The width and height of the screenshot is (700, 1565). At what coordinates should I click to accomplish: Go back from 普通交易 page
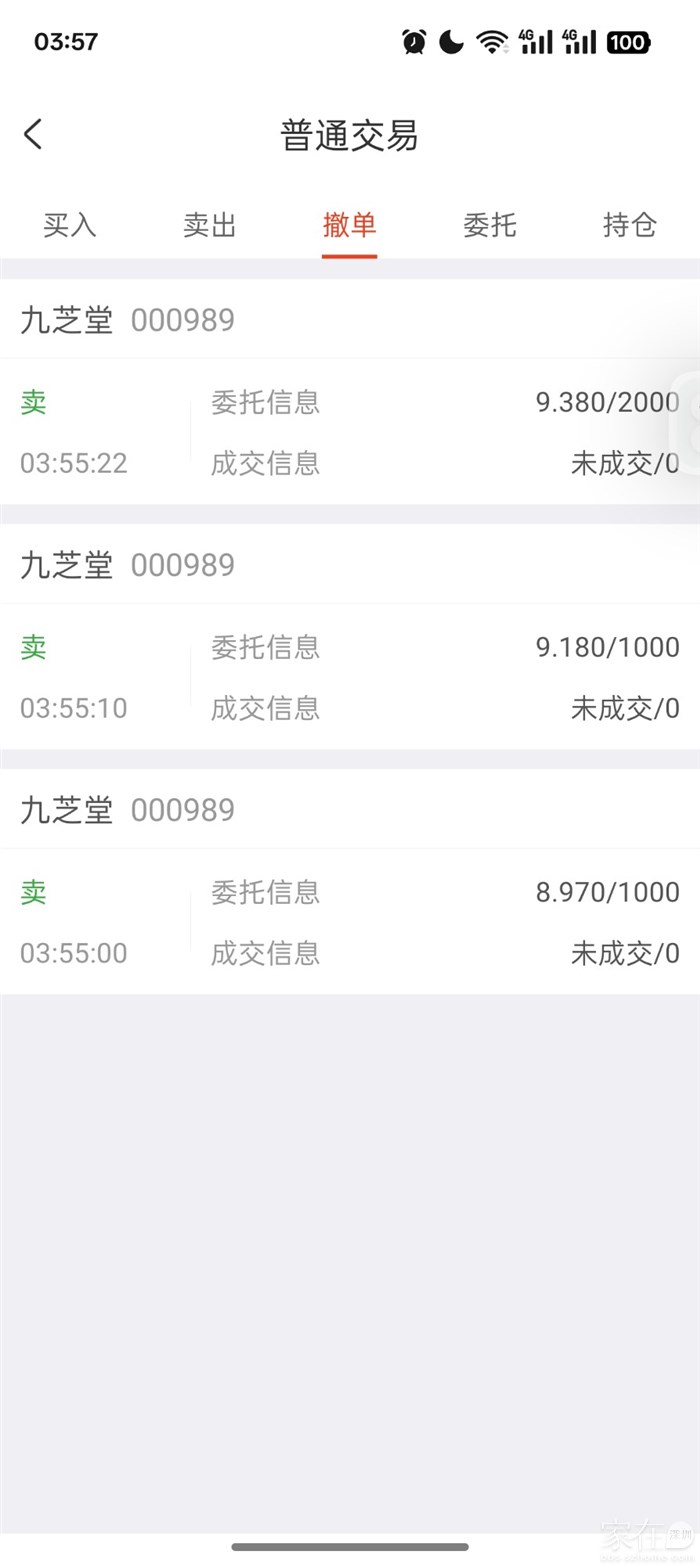(x=34, y=134)
